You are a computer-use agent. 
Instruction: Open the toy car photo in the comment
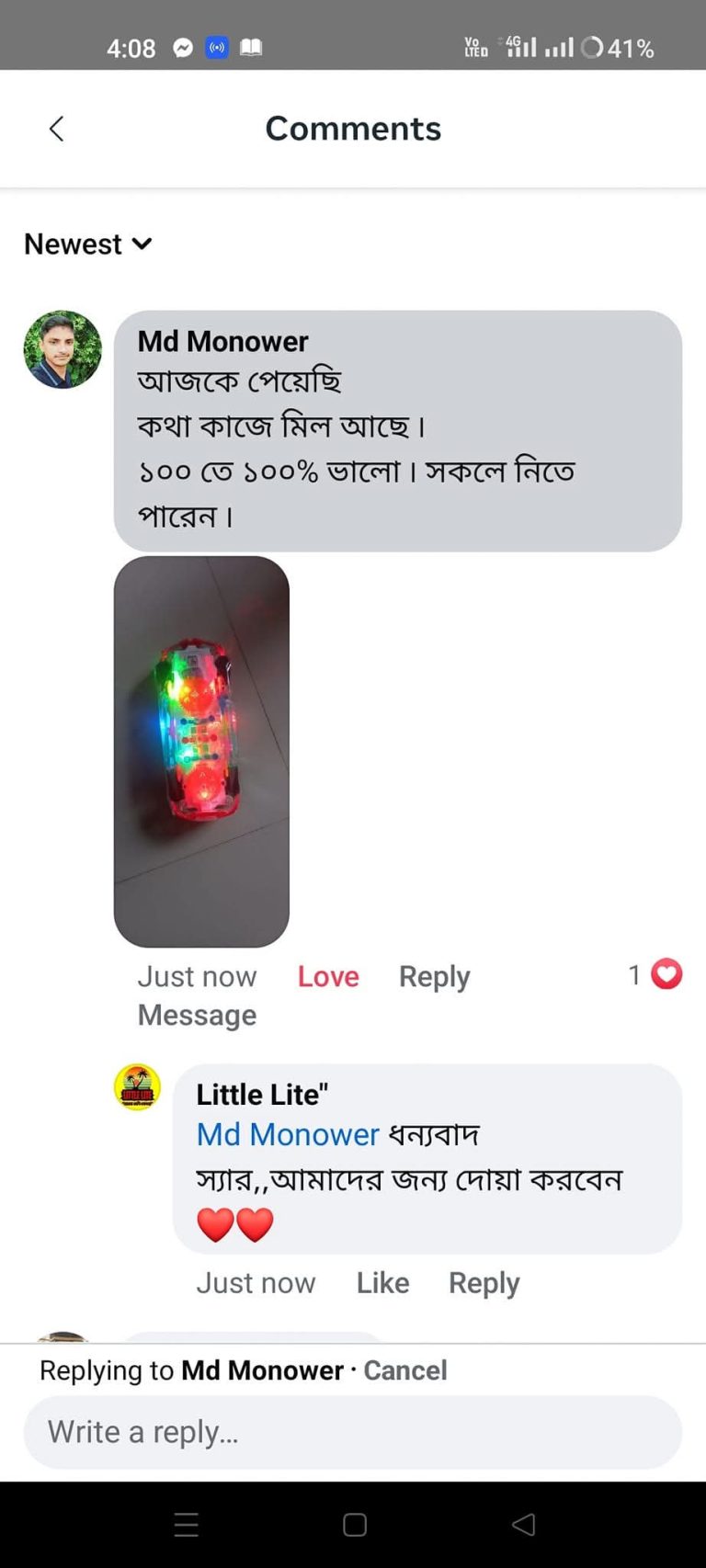pos(201,751)
